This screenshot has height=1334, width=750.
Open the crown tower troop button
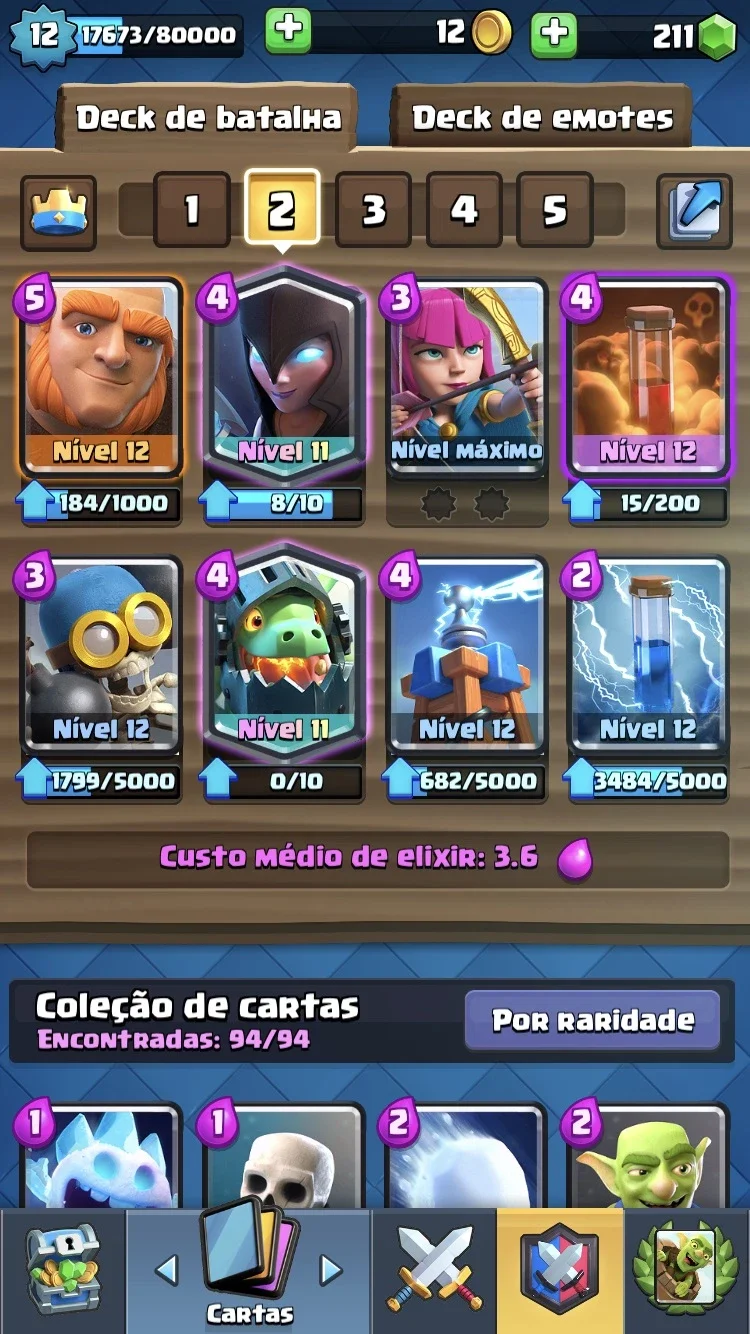(59, 212)
